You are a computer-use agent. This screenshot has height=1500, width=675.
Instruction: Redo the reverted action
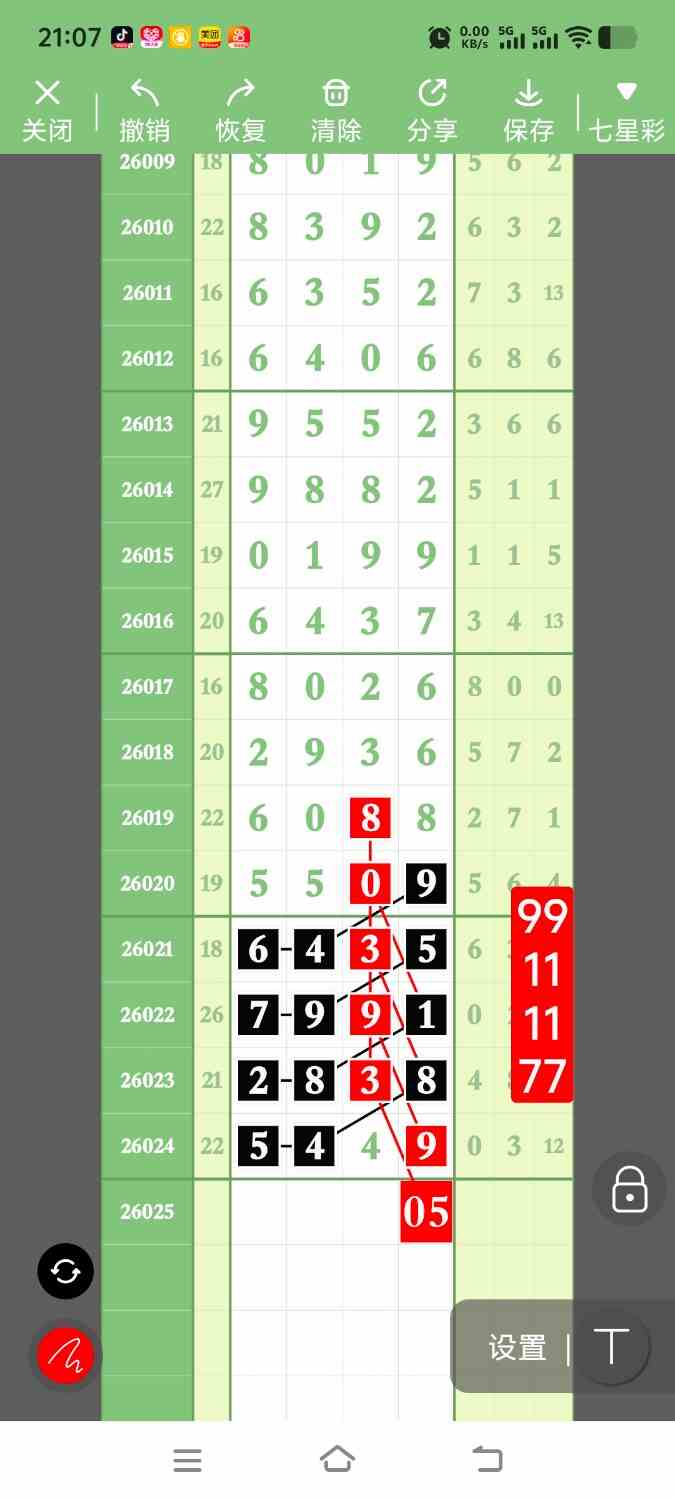point(240,111)
